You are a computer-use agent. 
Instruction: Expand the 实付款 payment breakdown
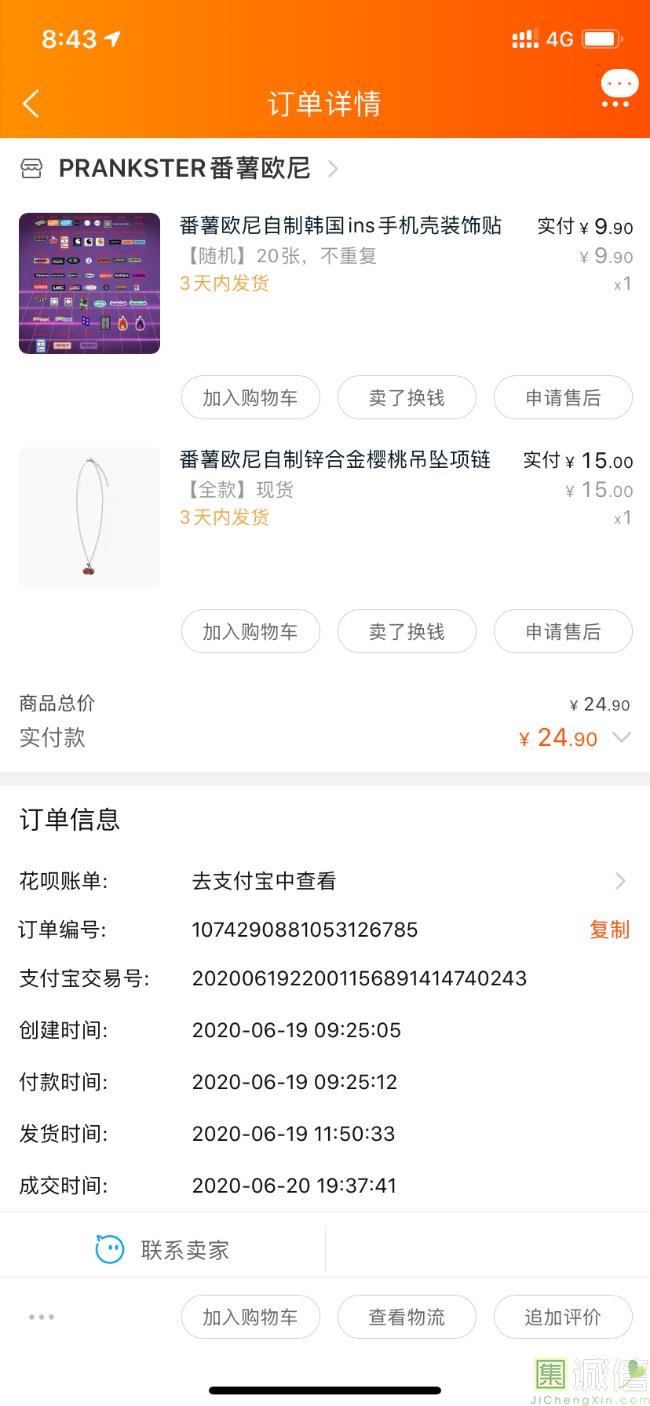click(621, 738)
